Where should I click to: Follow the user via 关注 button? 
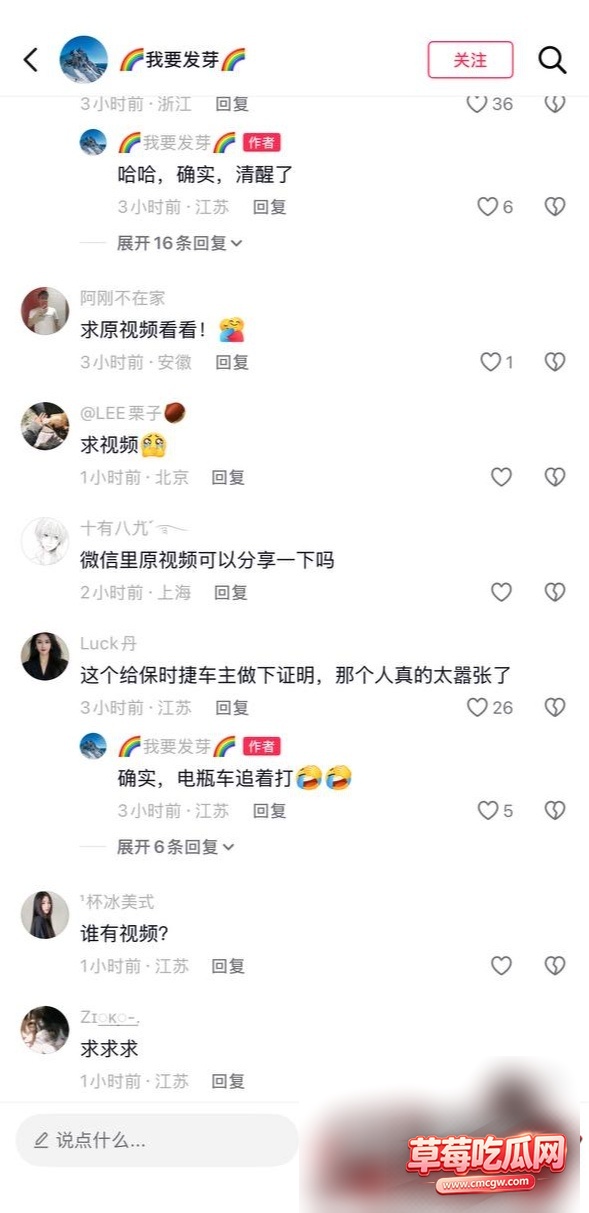tap(470, 60)
